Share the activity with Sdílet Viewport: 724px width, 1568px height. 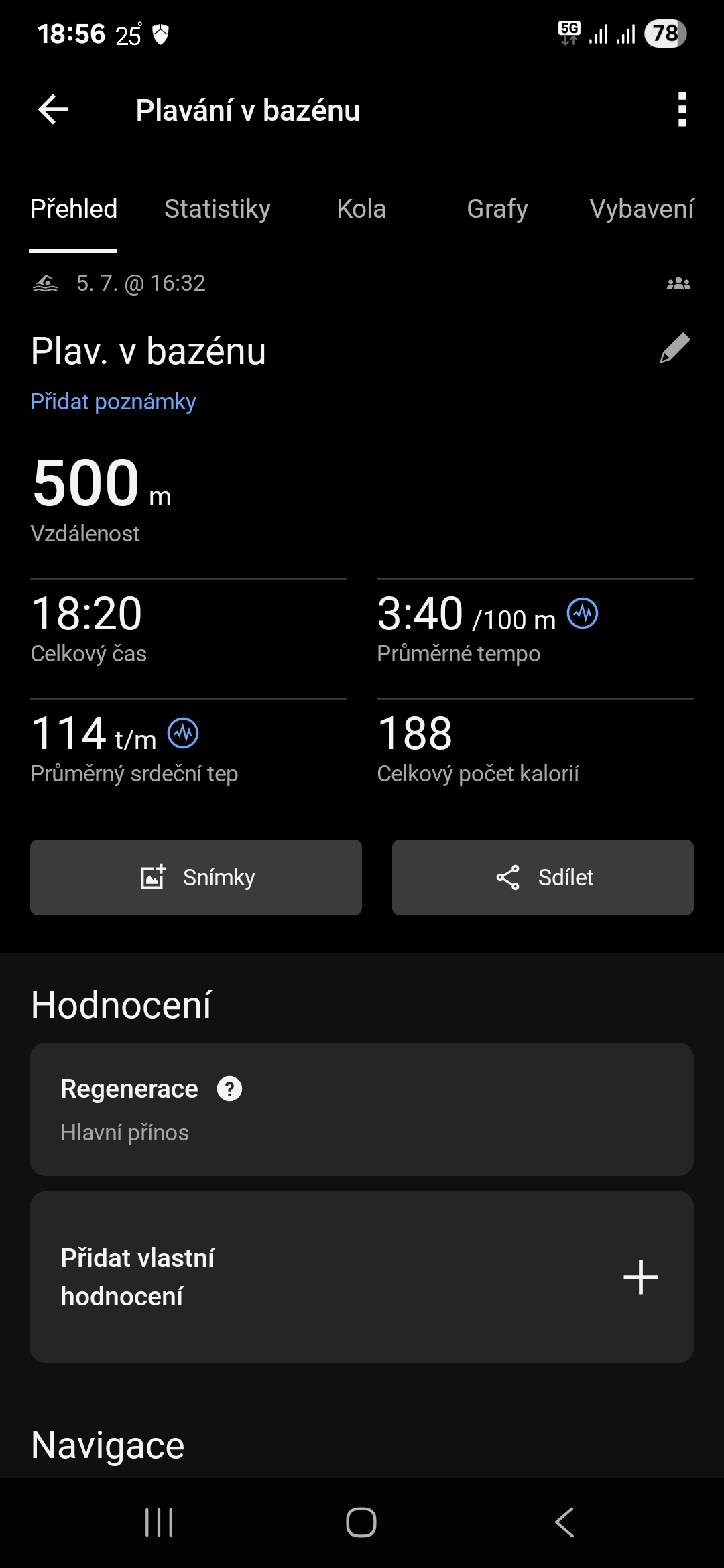[542, 877]
